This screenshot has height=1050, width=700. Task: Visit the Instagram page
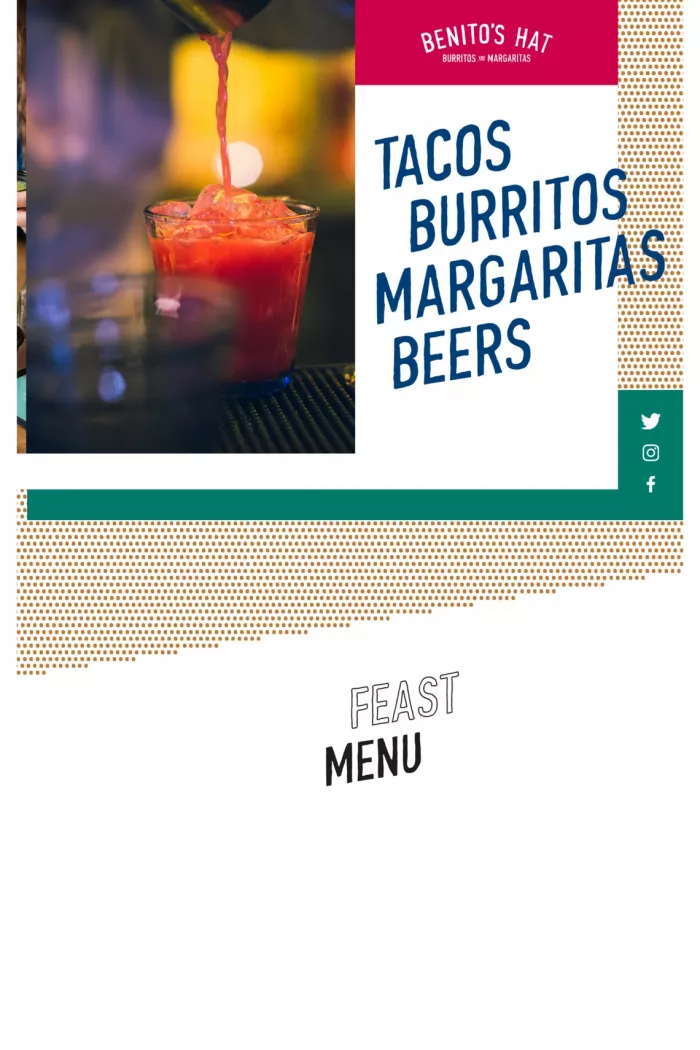click(x=650, y=453)
